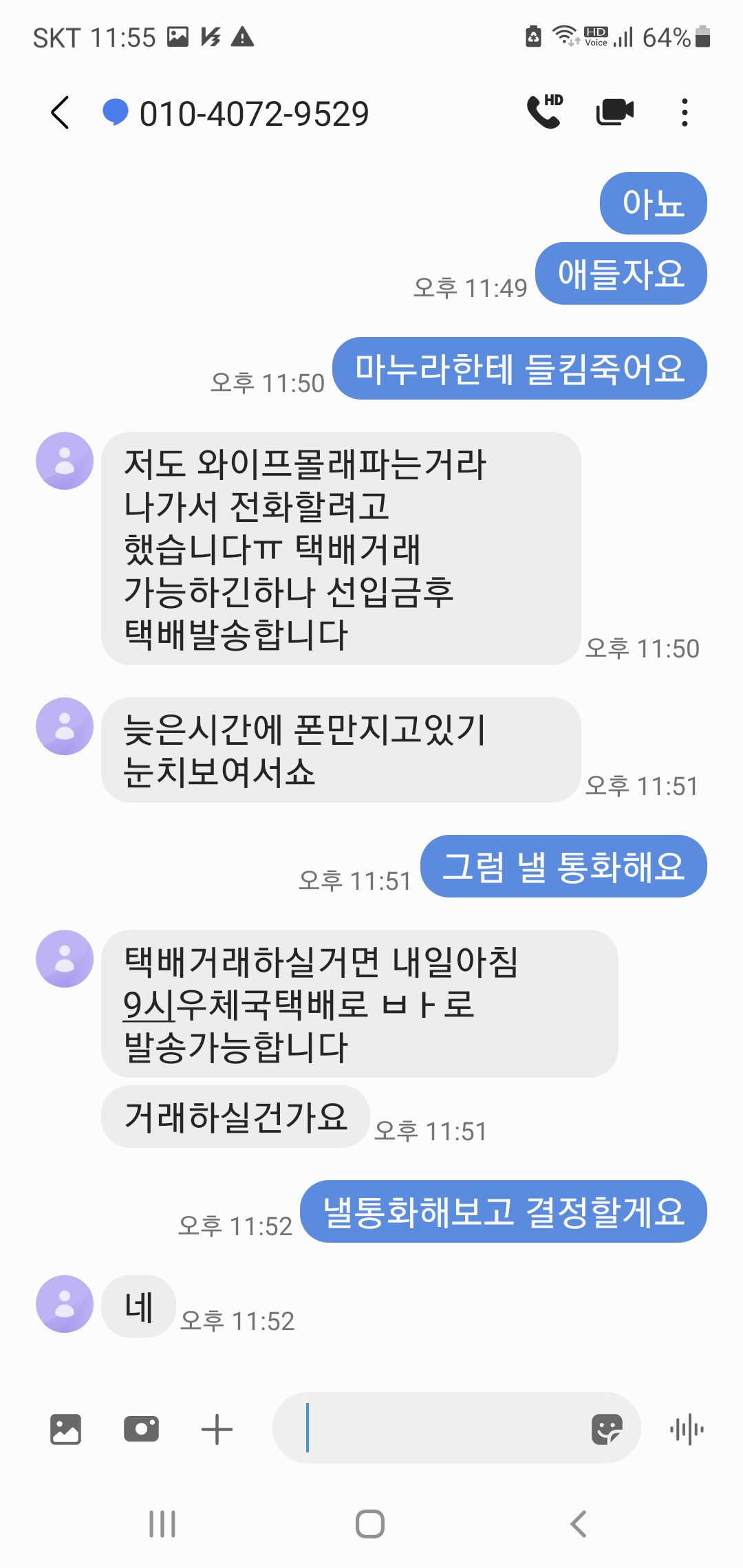Open the three-dot overflow menu

point(684,113)
